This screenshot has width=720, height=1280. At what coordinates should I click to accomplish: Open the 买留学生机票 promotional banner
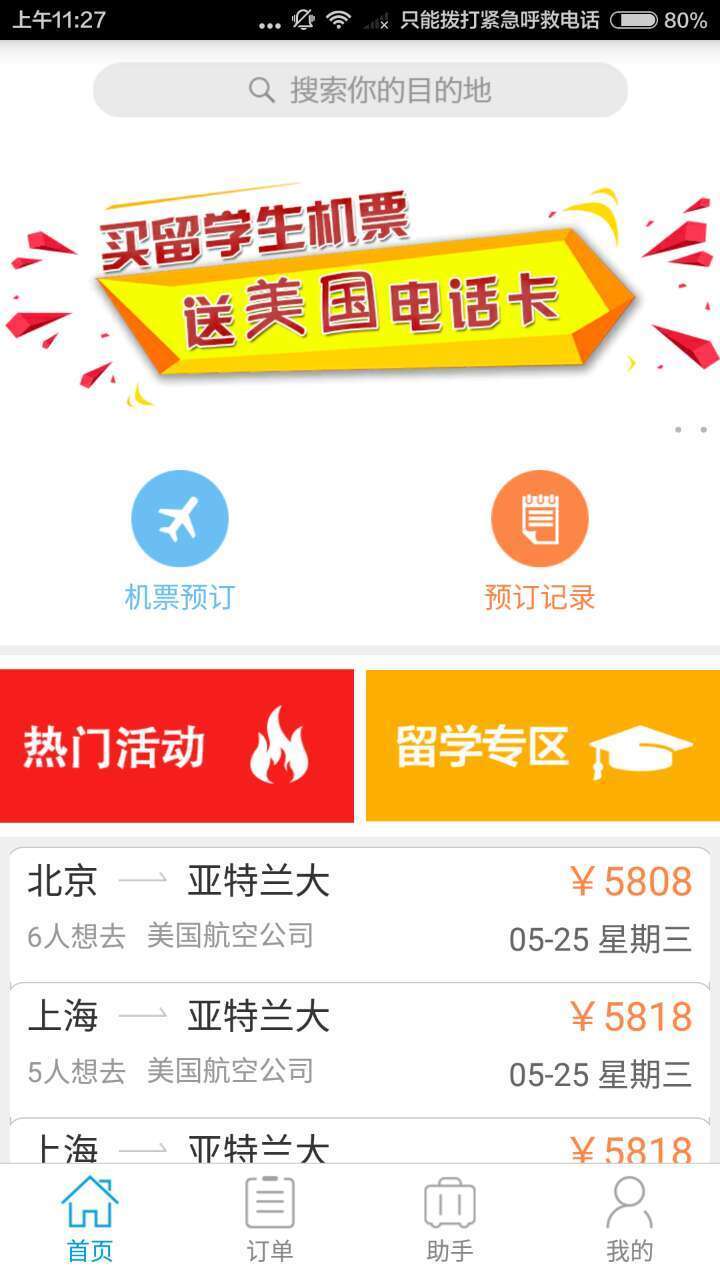360,290
